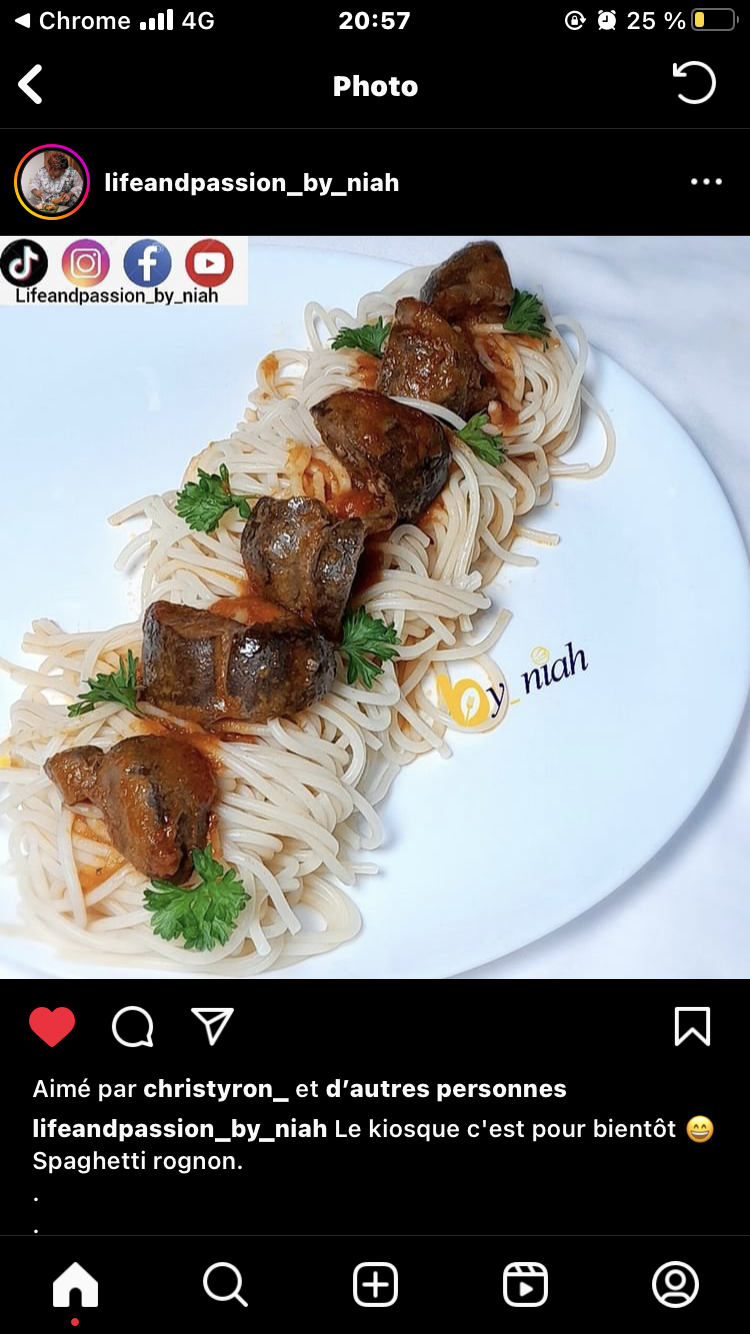This screenshot has width=750, height=1334.
Task: Go back from the Photo screen
Action: pyautogui.click(x=31, y=85)
